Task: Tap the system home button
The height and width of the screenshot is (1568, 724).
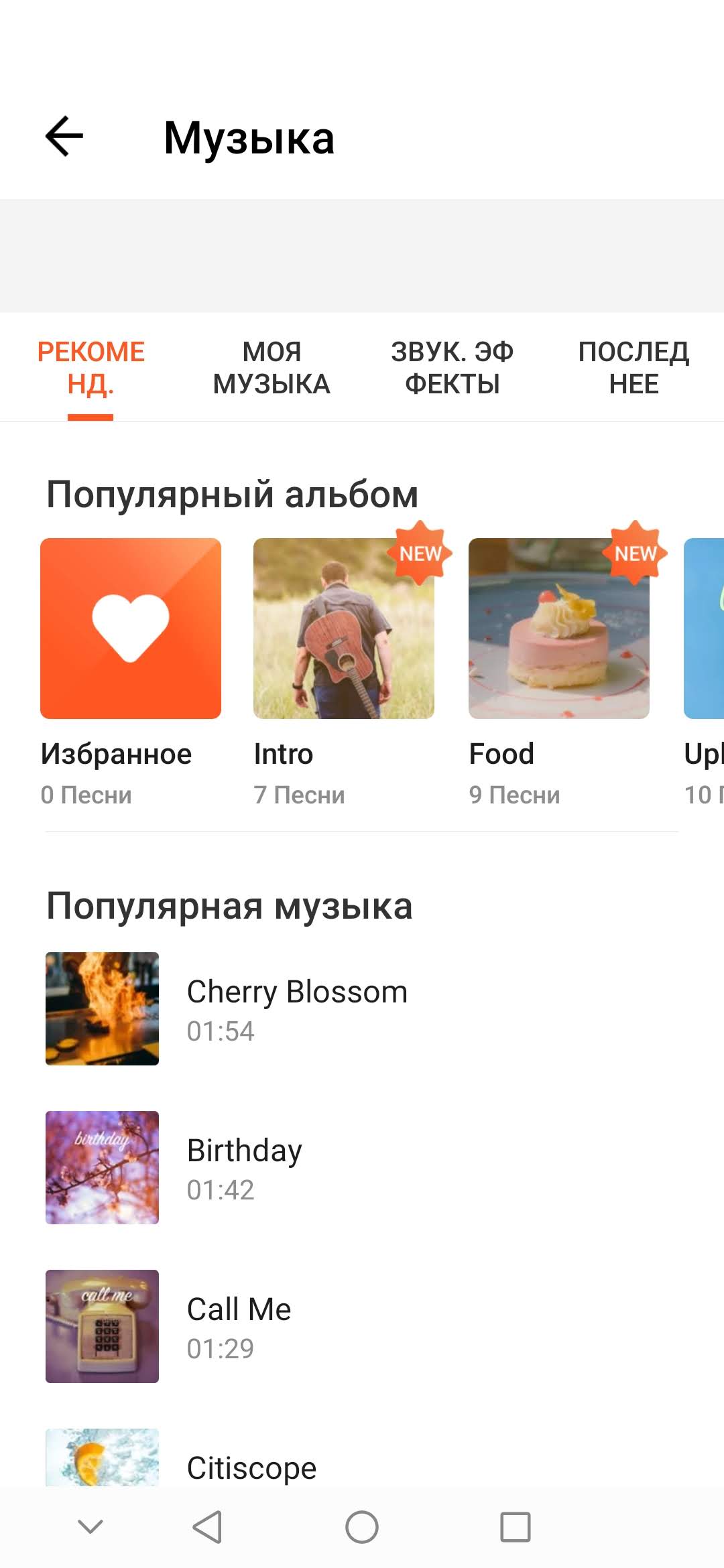Action: click(x=362, y=1527)
